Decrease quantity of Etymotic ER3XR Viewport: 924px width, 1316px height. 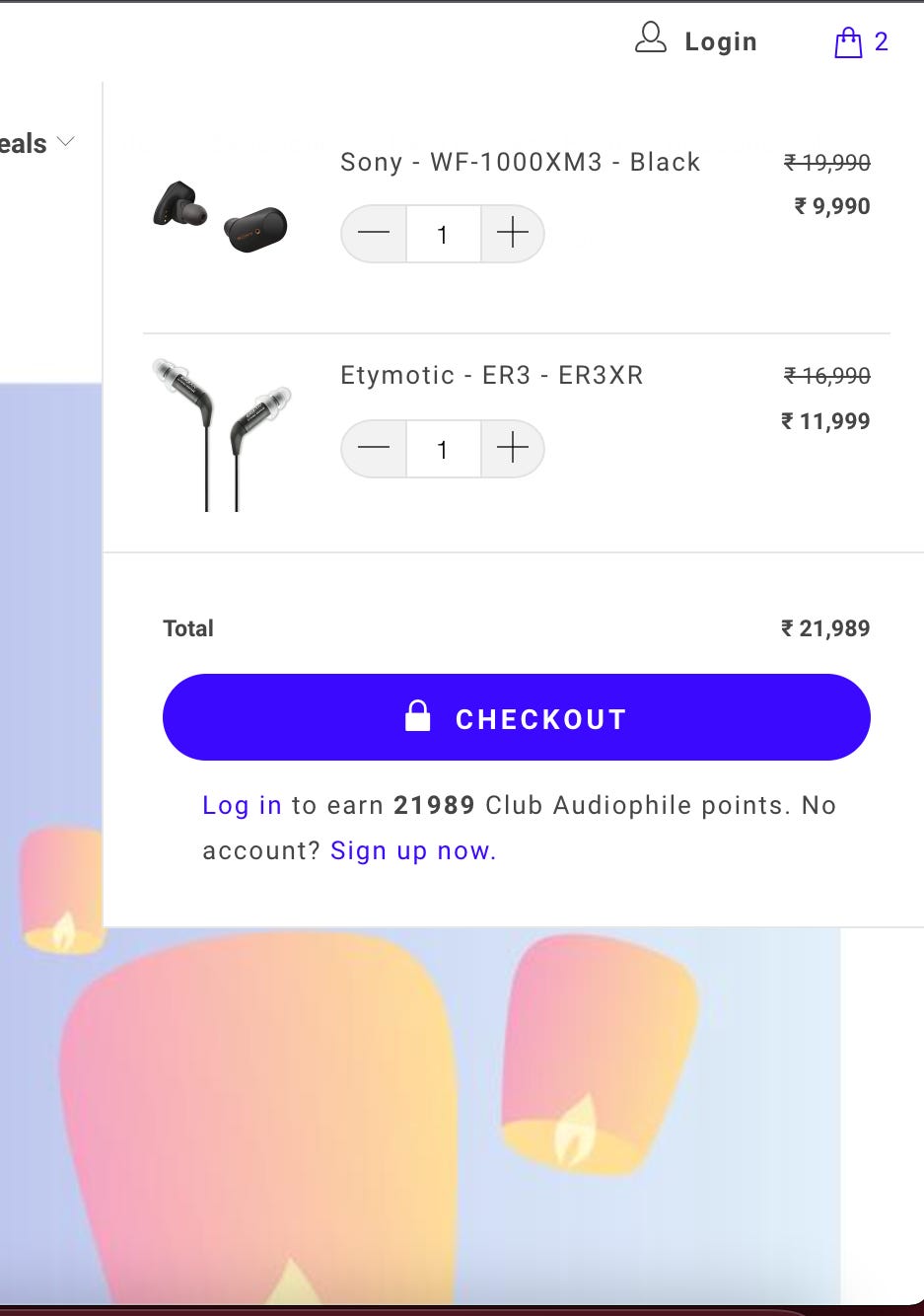point(375,449)
